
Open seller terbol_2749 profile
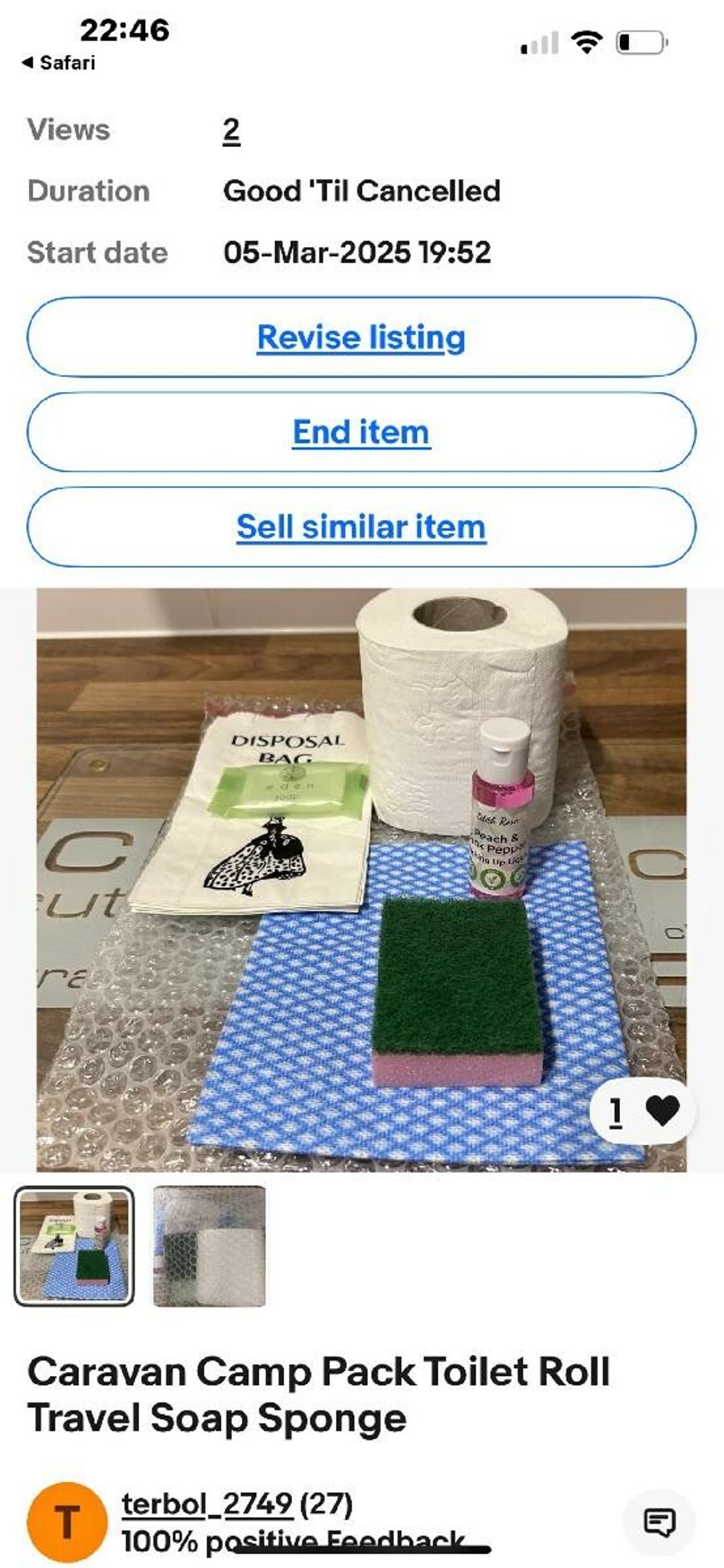click(x=206, y=1504)
